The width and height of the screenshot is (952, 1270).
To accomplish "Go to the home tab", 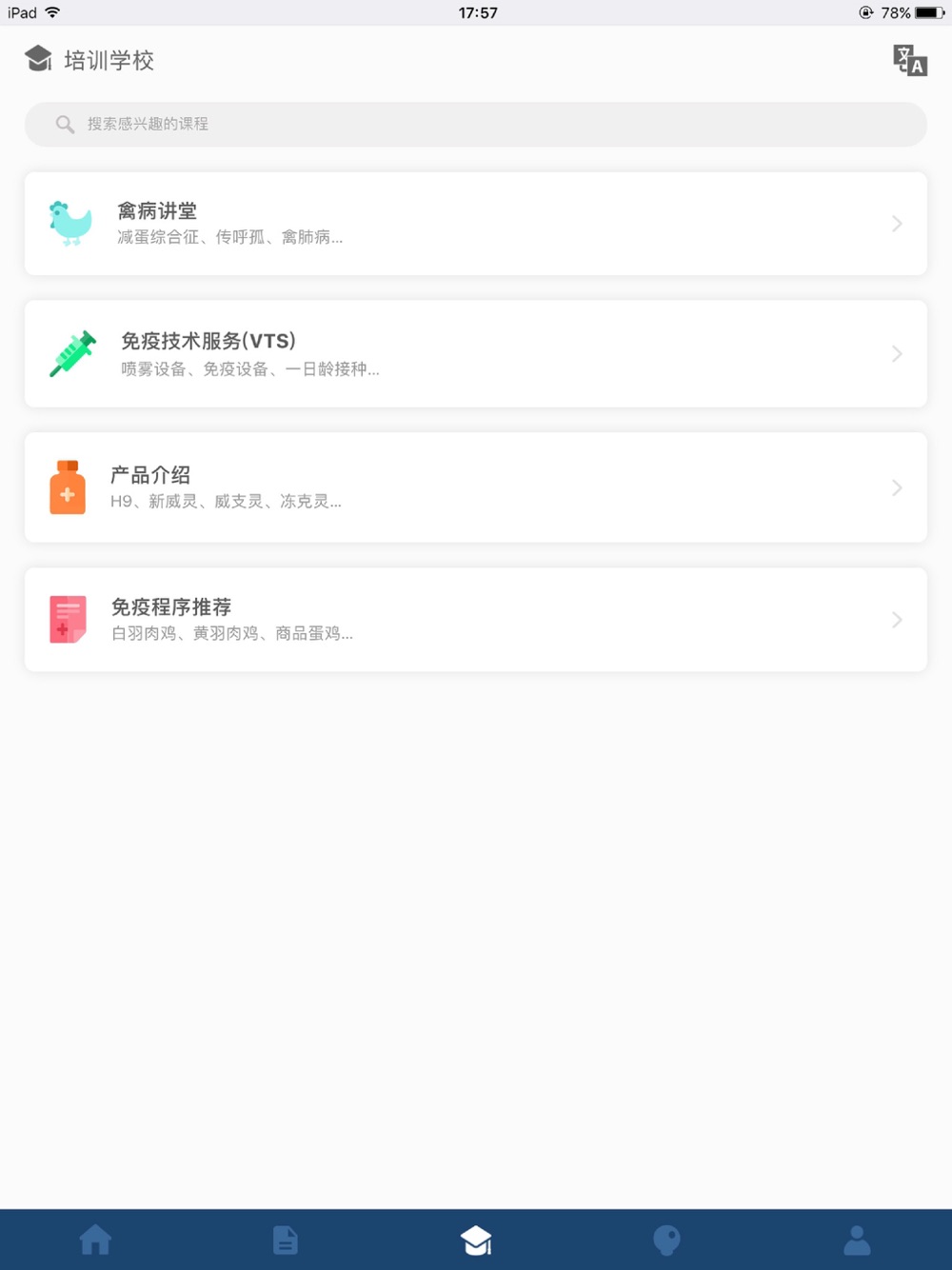I will (95, 1240).
